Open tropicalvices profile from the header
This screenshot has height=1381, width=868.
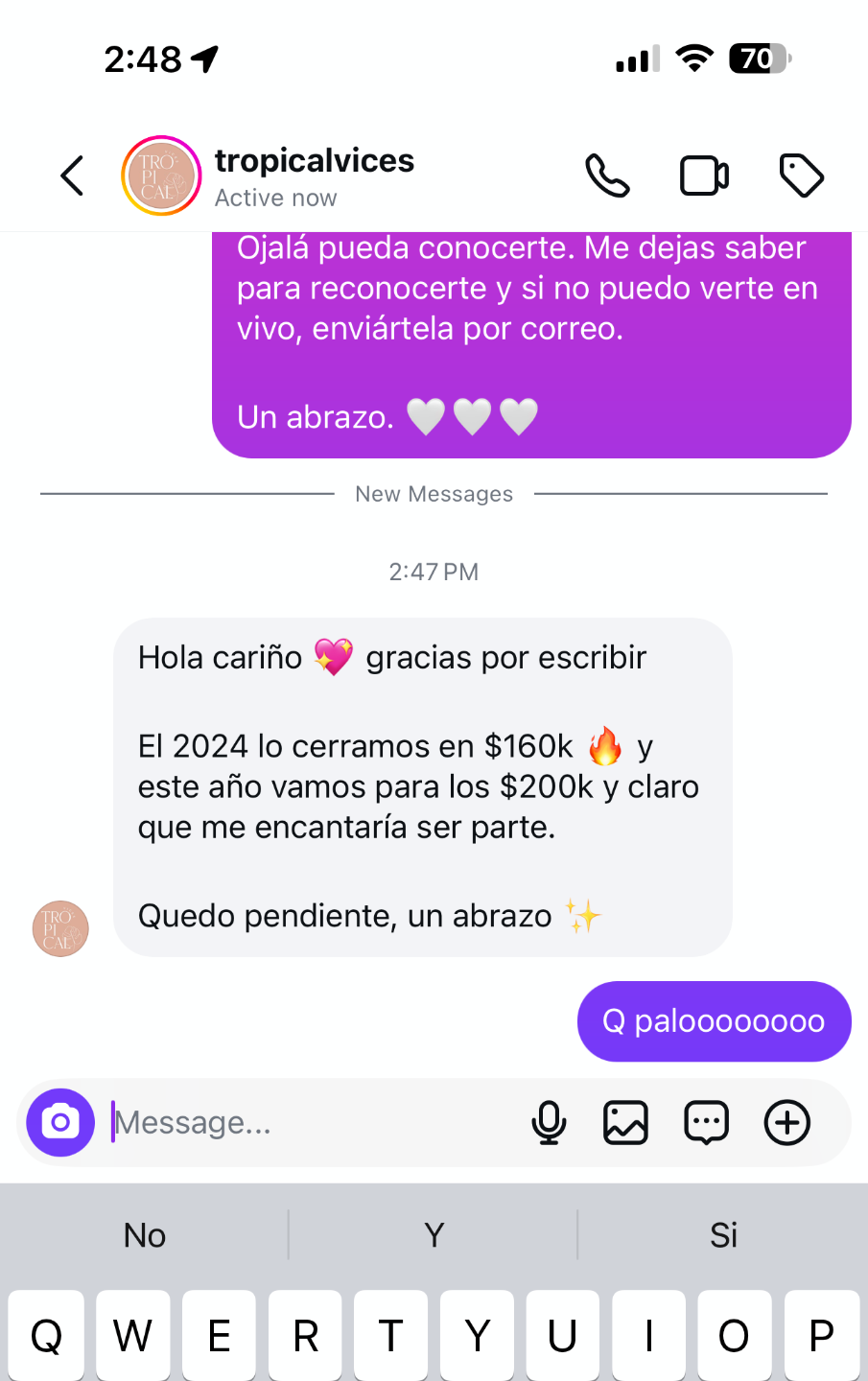[x=314, y=176]
